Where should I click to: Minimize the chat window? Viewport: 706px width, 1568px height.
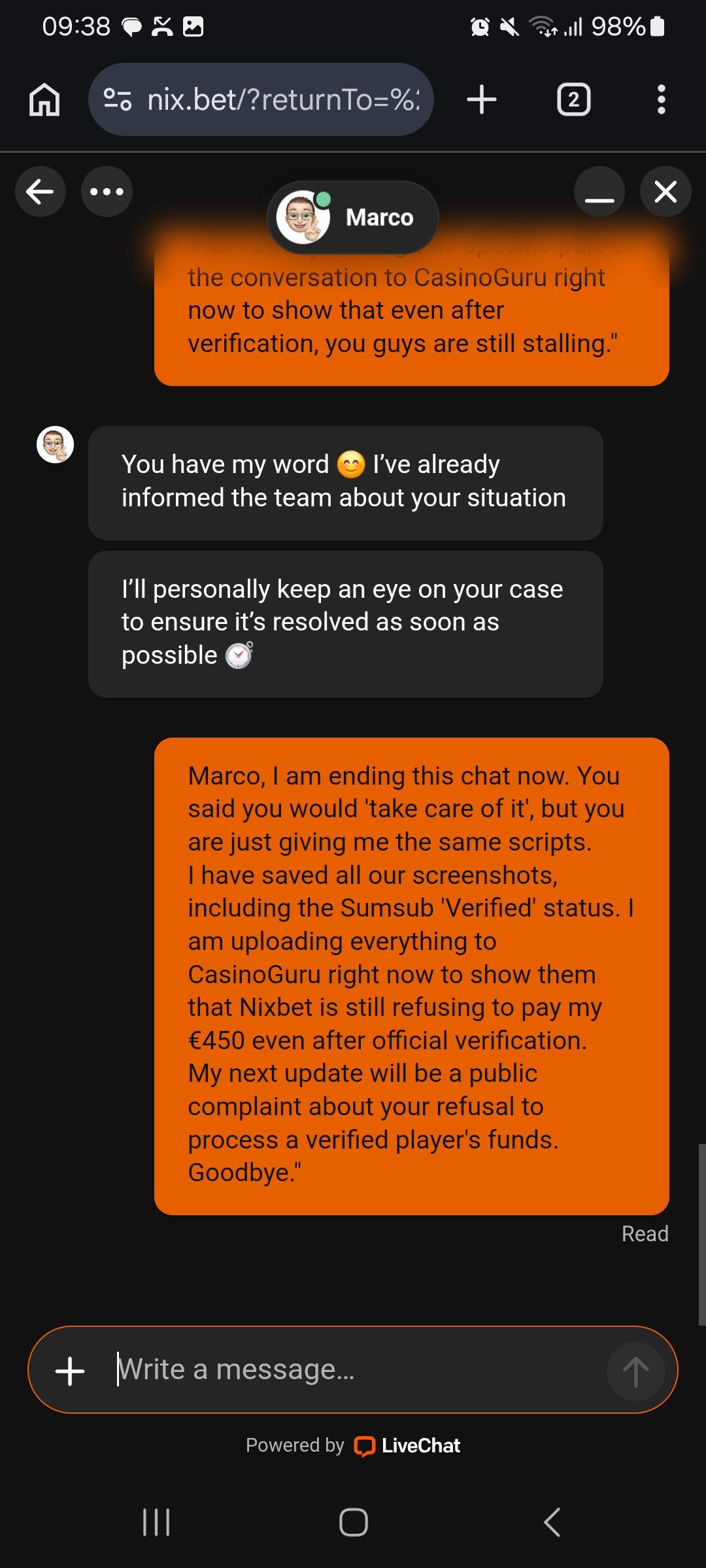599,192
